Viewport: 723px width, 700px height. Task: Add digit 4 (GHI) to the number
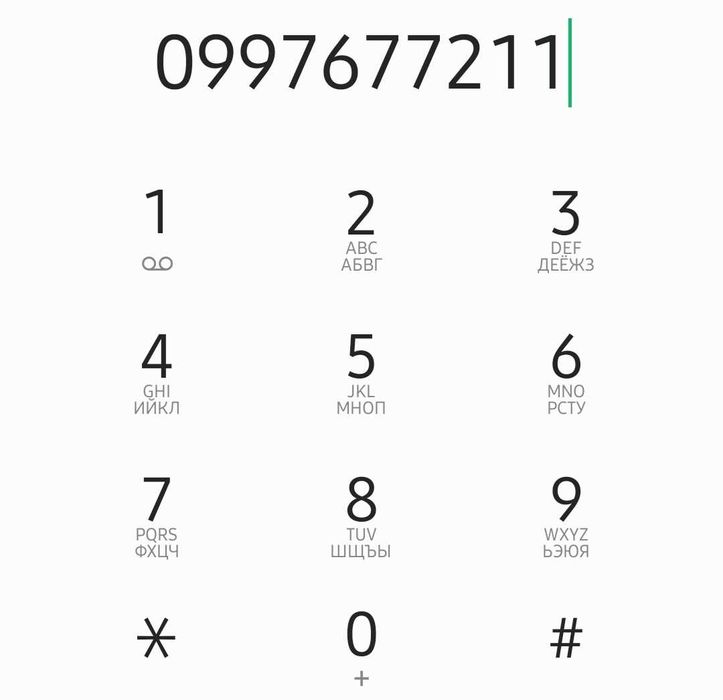[x=157, y=373]
